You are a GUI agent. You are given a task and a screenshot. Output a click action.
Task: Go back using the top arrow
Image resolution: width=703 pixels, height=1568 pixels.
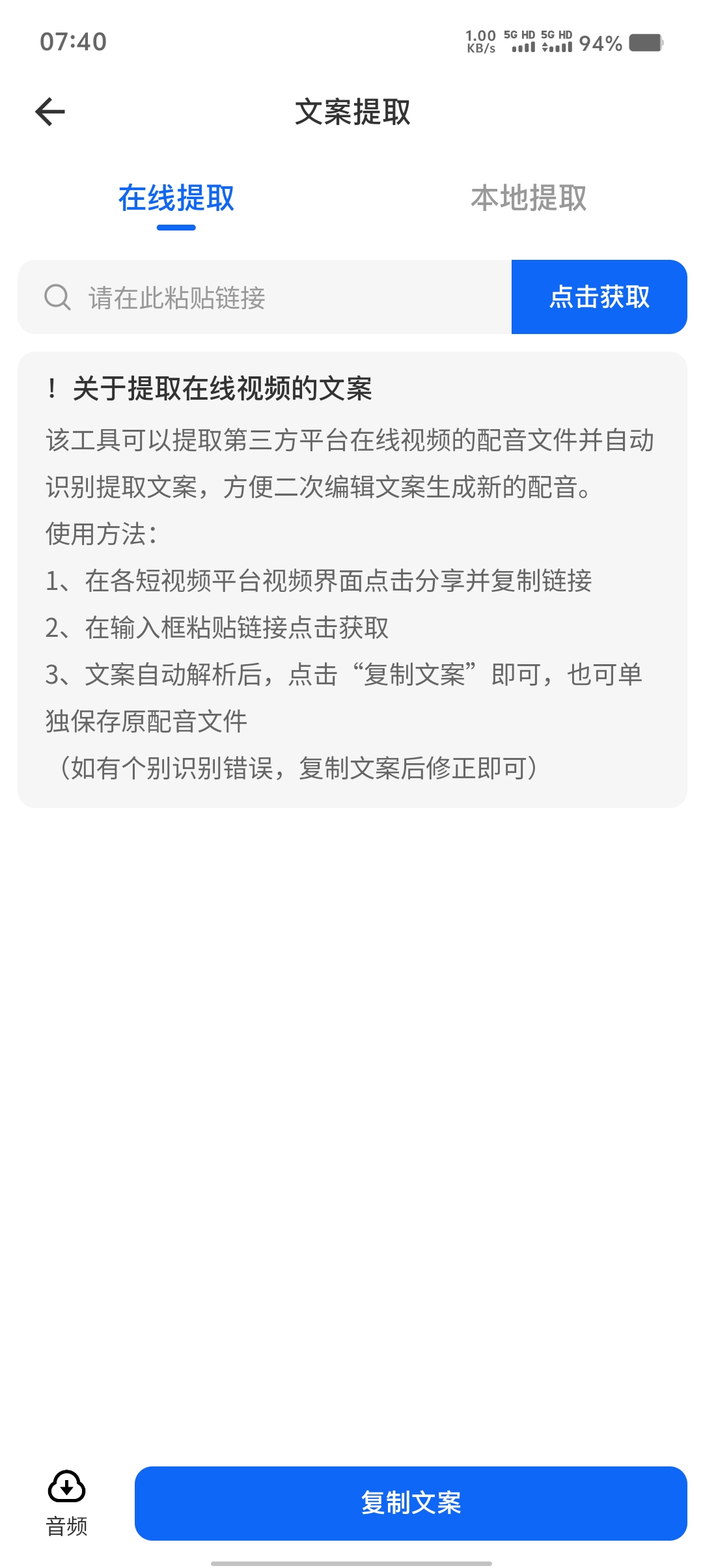pyautogui.click(x=50, y=112)
